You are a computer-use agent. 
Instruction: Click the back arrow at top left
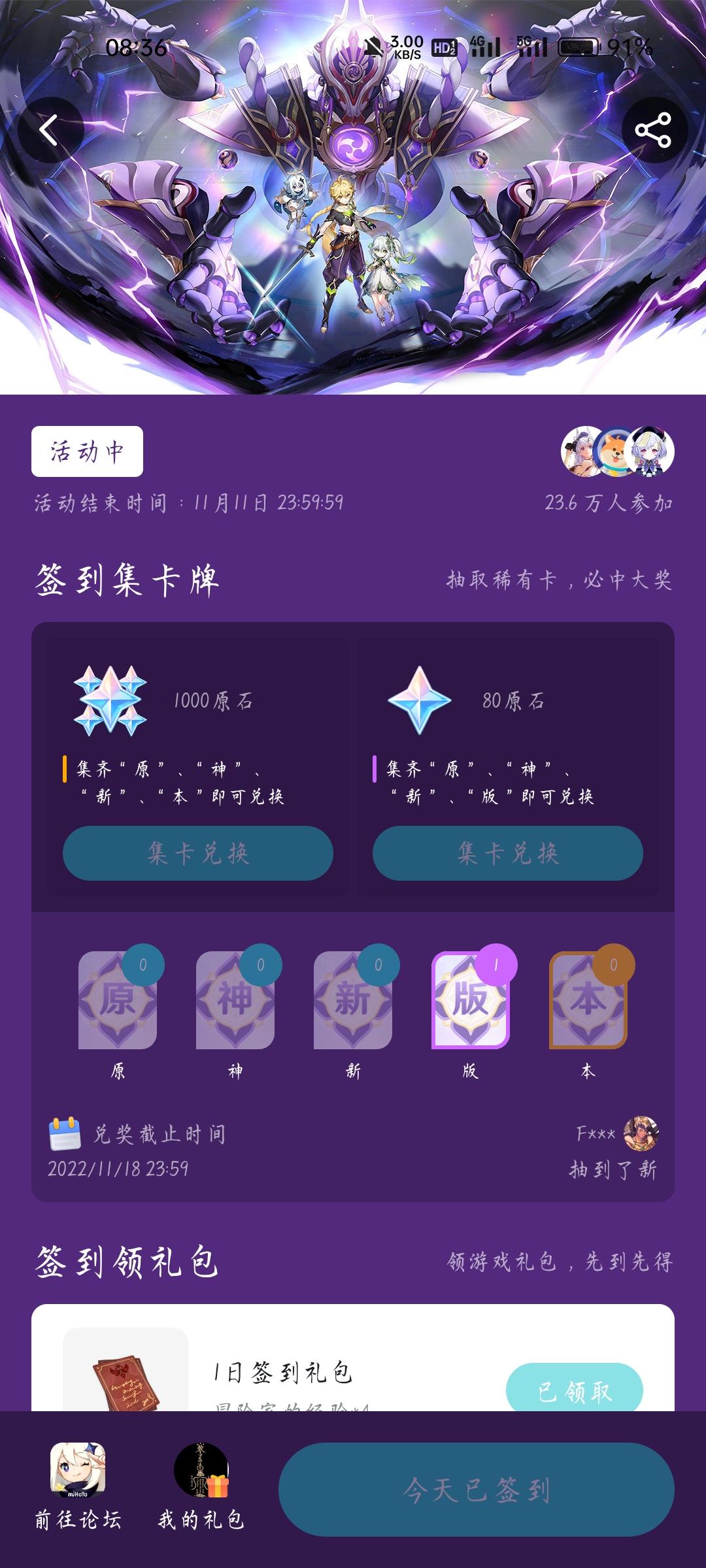click(46, 128)
